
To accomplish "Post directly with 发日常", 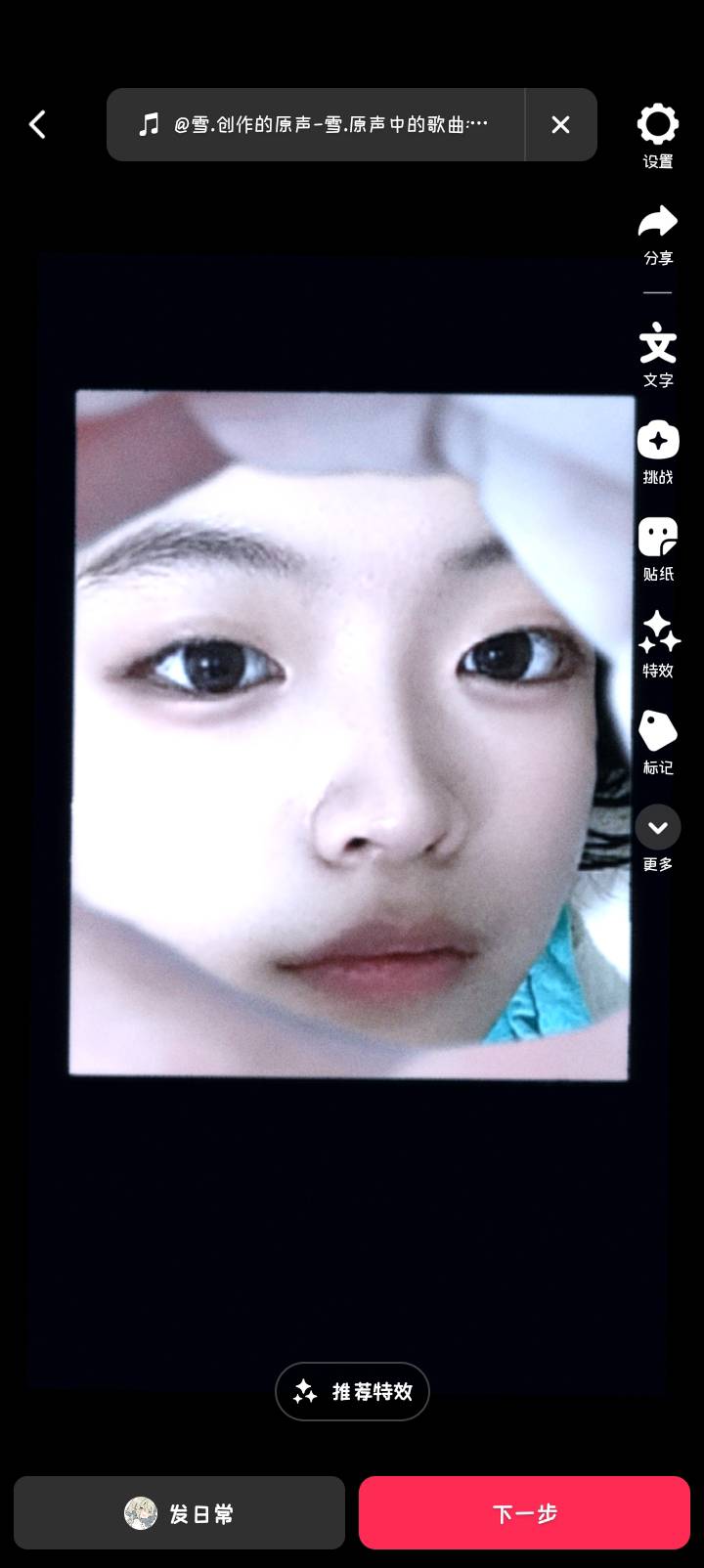I will 179,1513.
